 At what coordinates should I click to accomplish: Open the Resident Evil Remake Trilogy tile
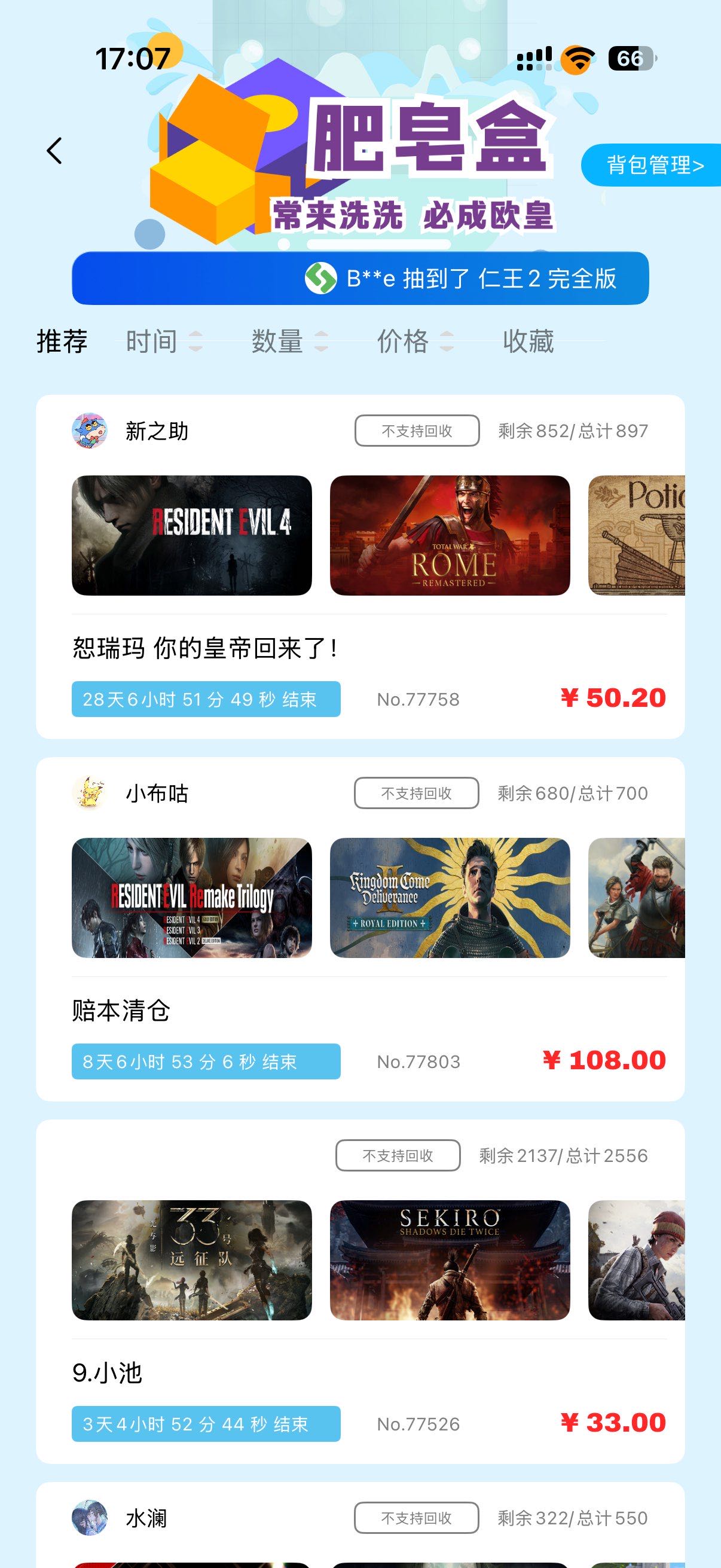(x=192, y=897)
